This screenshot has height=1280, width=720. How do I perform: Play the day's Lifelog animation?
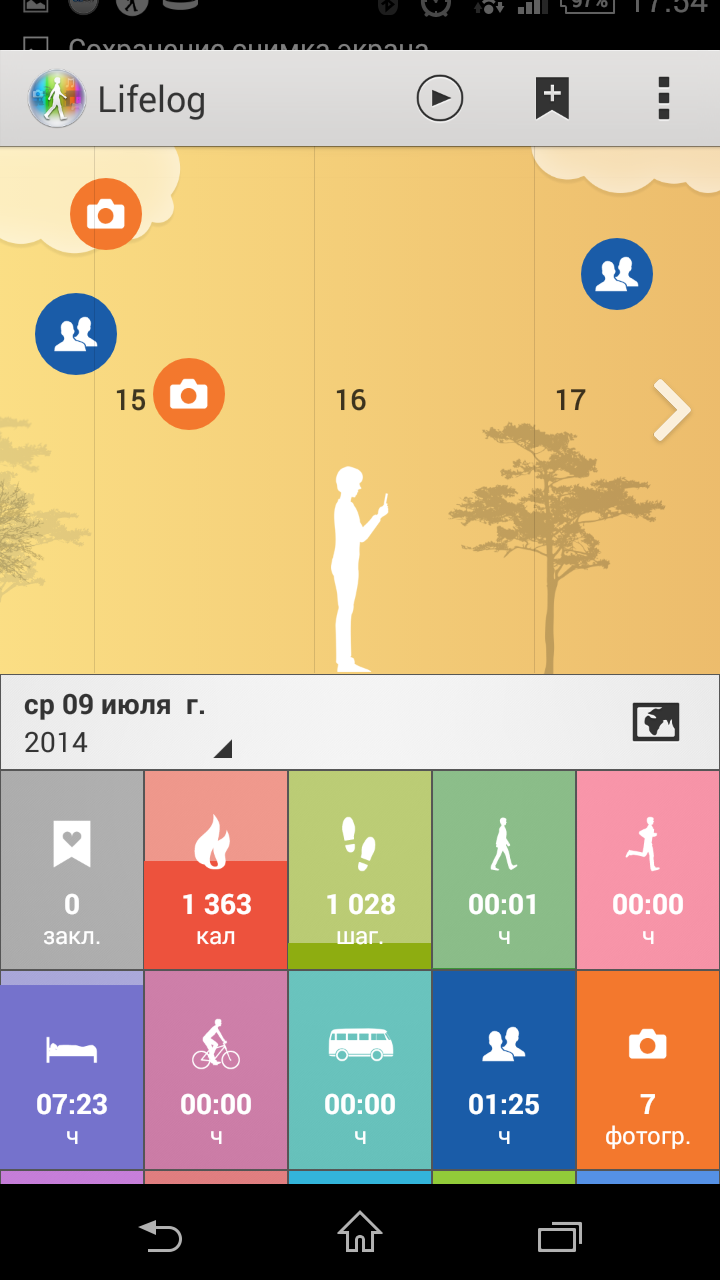[x=439, y=99]
